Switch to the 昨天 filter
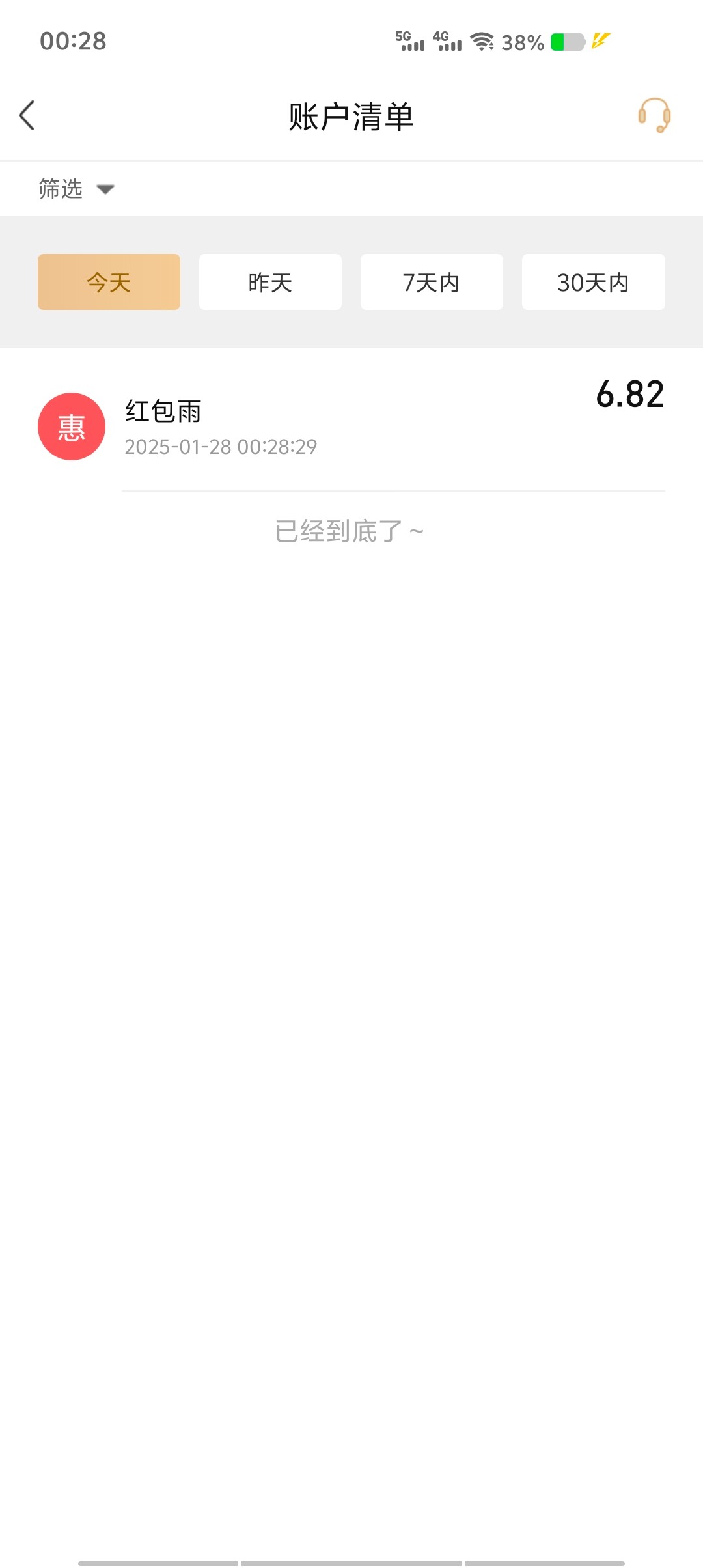The width and height of the screenshot is (703, 1568). (270, 282)
